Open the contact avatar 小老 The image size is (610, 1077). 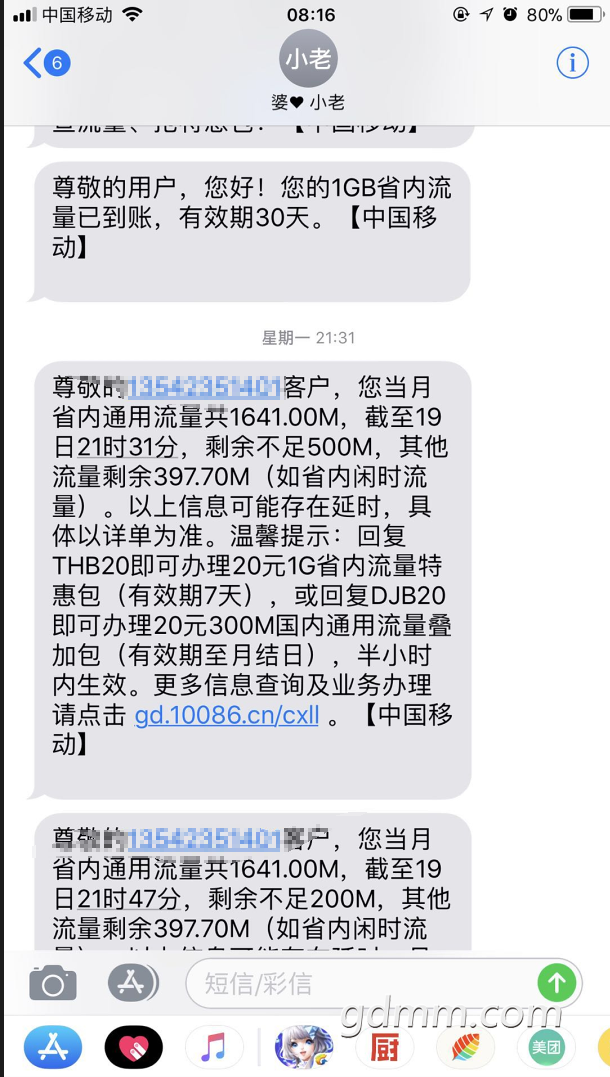[308, 59]
